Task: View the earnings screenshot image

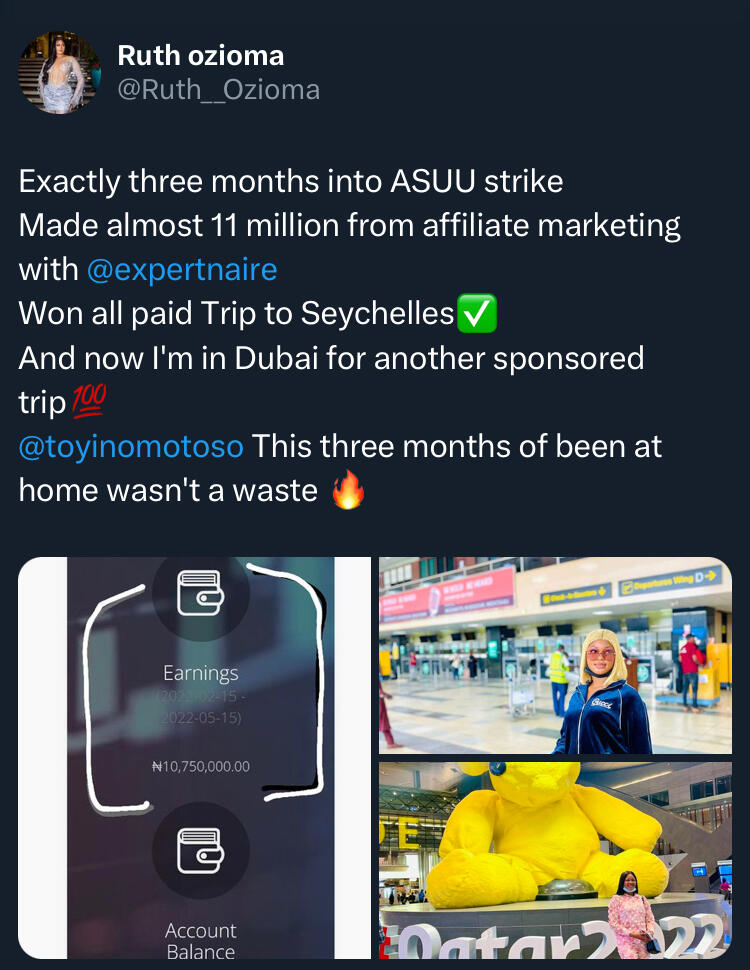Action: [194, 758]
